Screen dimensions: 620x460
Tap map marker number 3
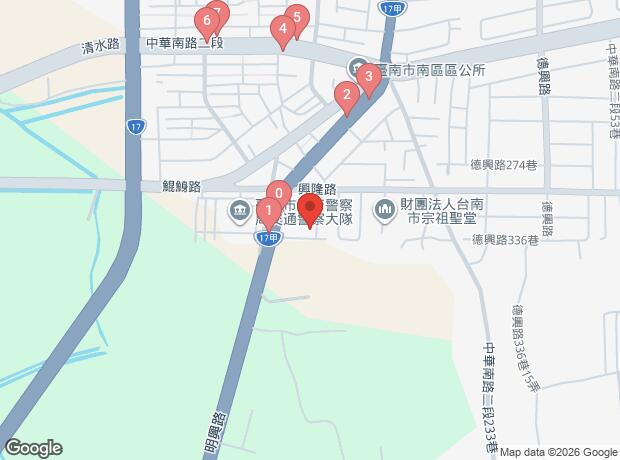coord(368,76)
